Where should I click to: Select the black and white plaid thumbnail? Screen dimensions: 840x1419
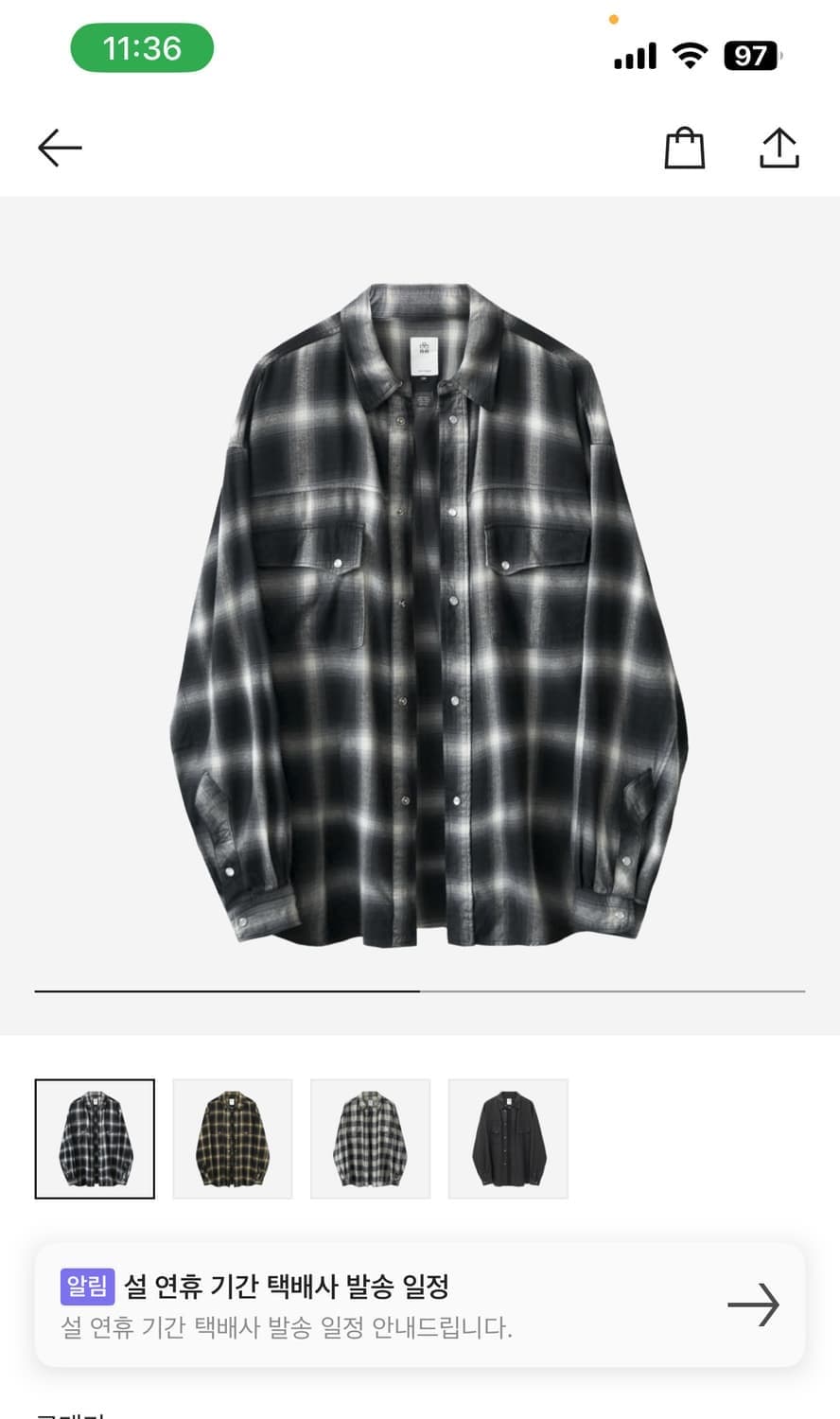[95, 1139]
